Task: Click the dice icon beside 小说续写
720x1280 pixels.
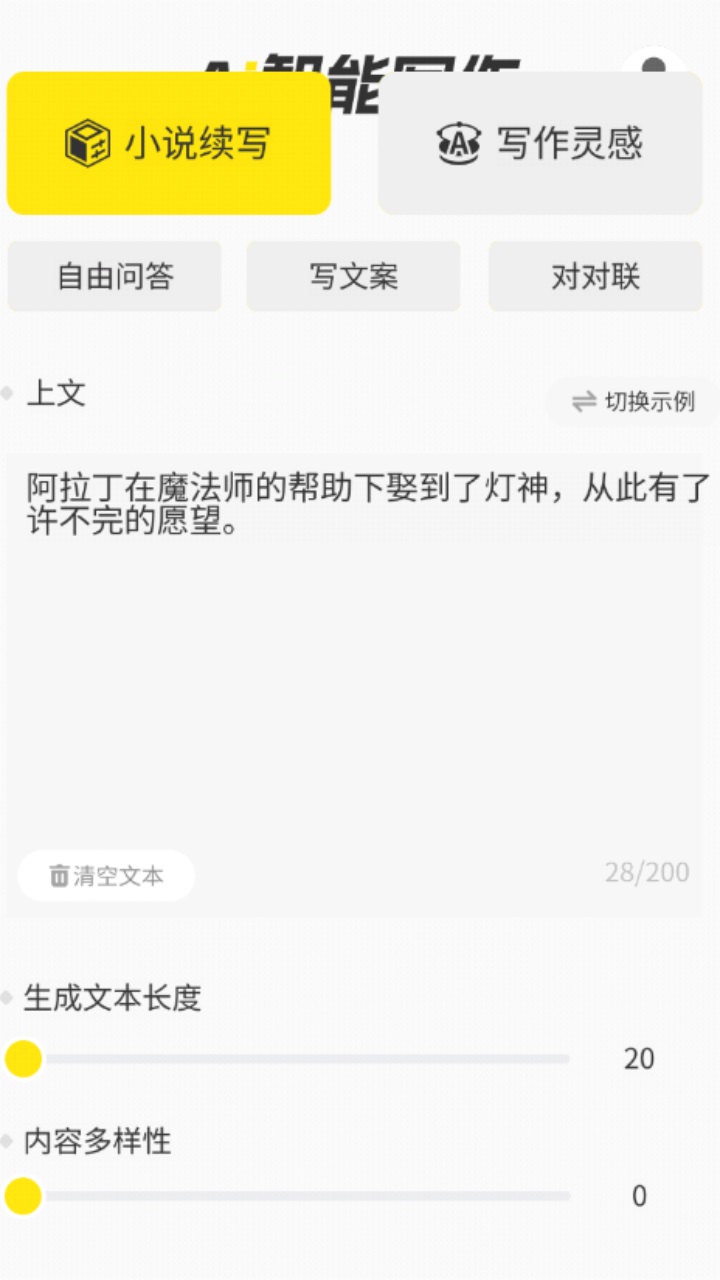Action: (x=86, y=142)
